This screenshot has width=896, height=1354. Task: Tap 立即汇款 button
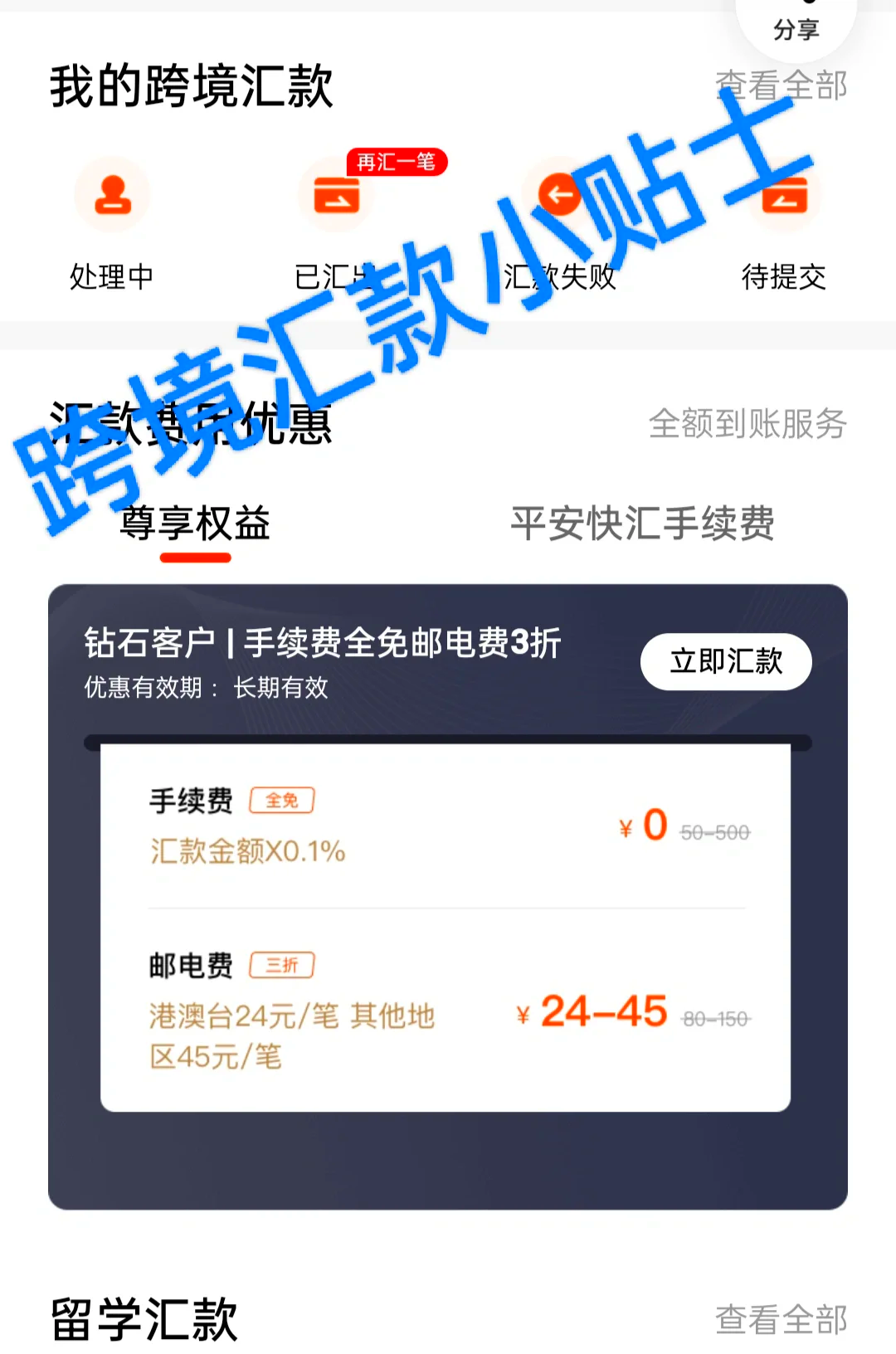pos(726,661)
